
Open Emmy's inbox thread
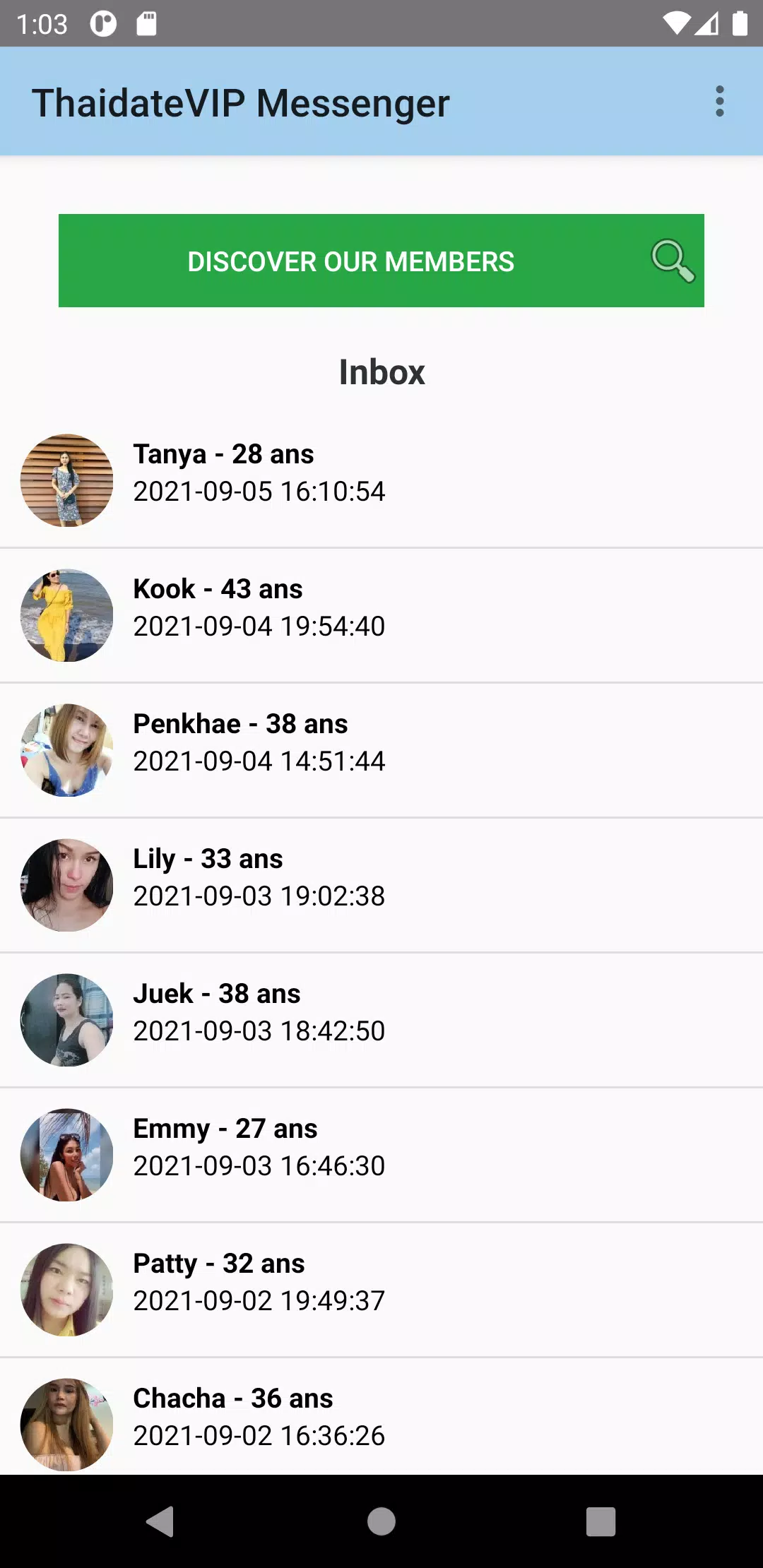pos(381,1155)
